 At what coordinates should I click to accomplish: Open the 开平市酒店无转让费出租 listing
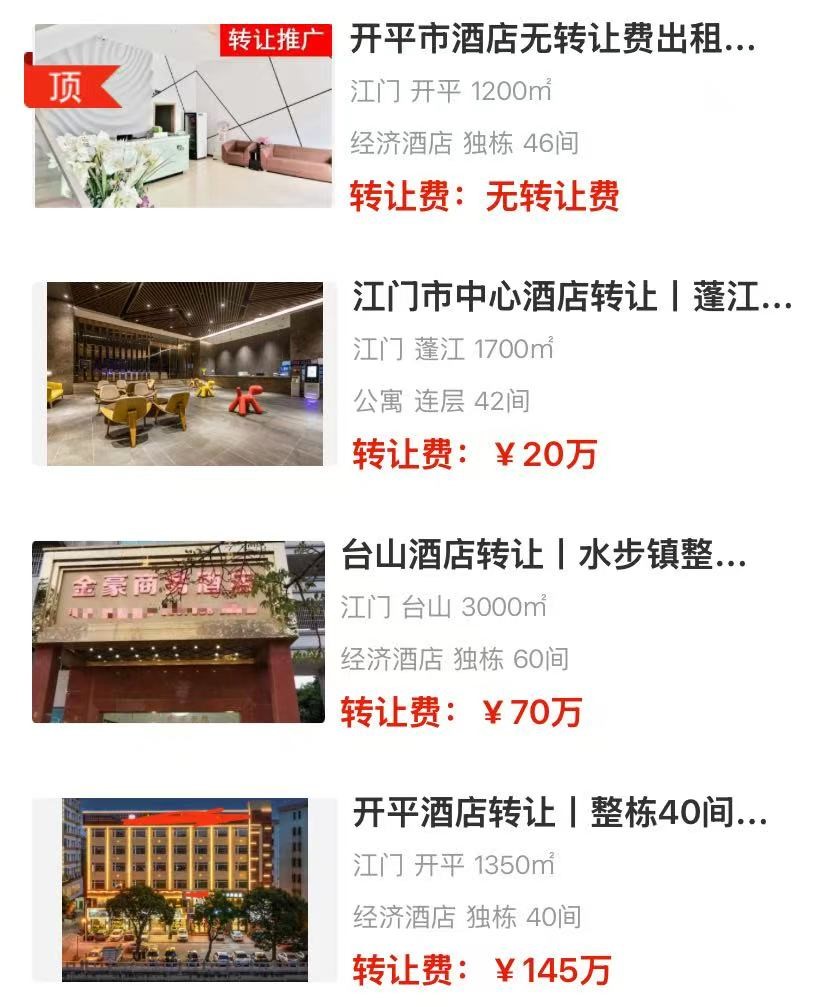coord(552,41)
